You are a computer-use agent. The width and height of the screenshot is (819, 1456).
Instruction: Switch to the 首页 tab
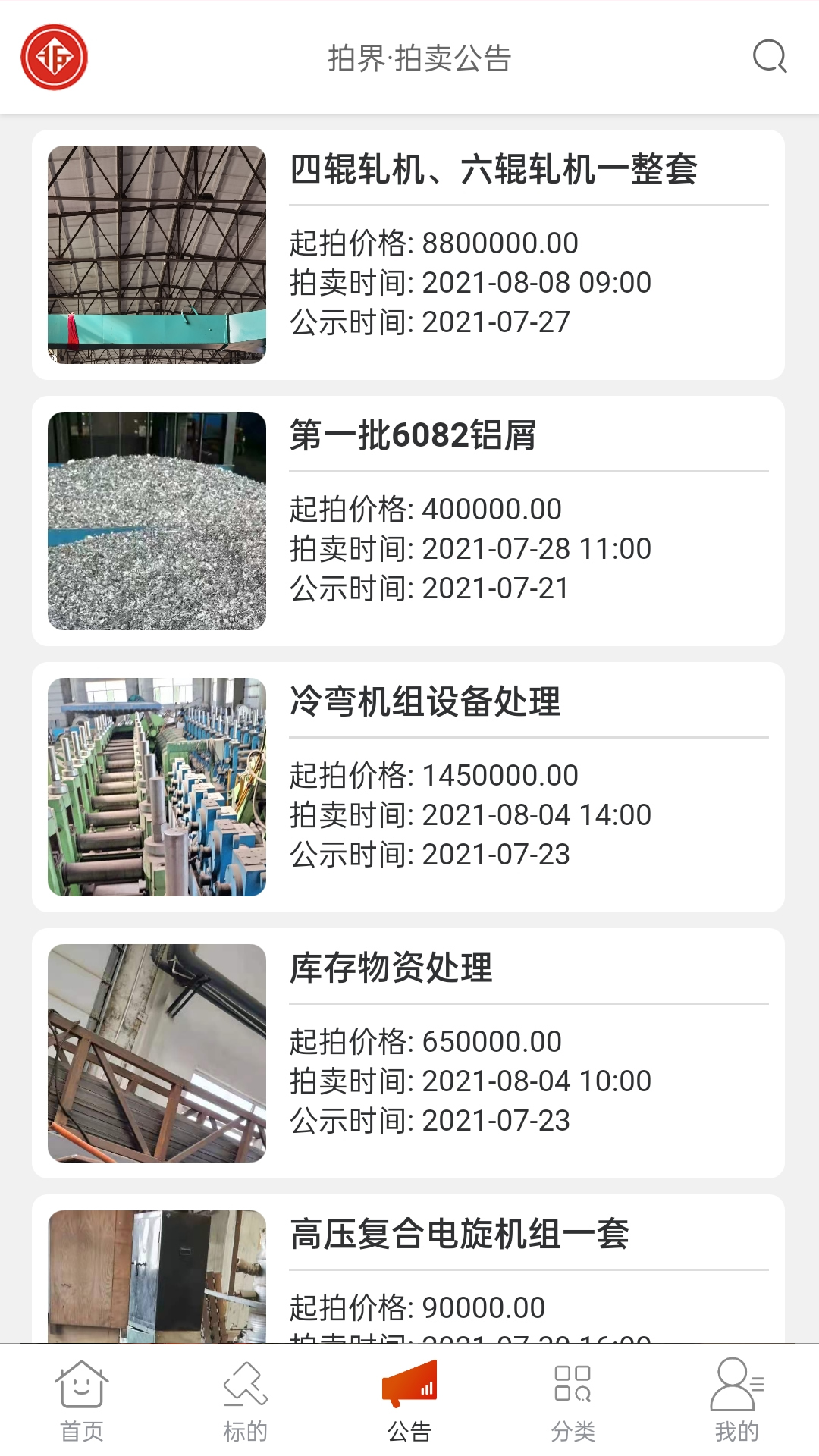pos(82,1401)
